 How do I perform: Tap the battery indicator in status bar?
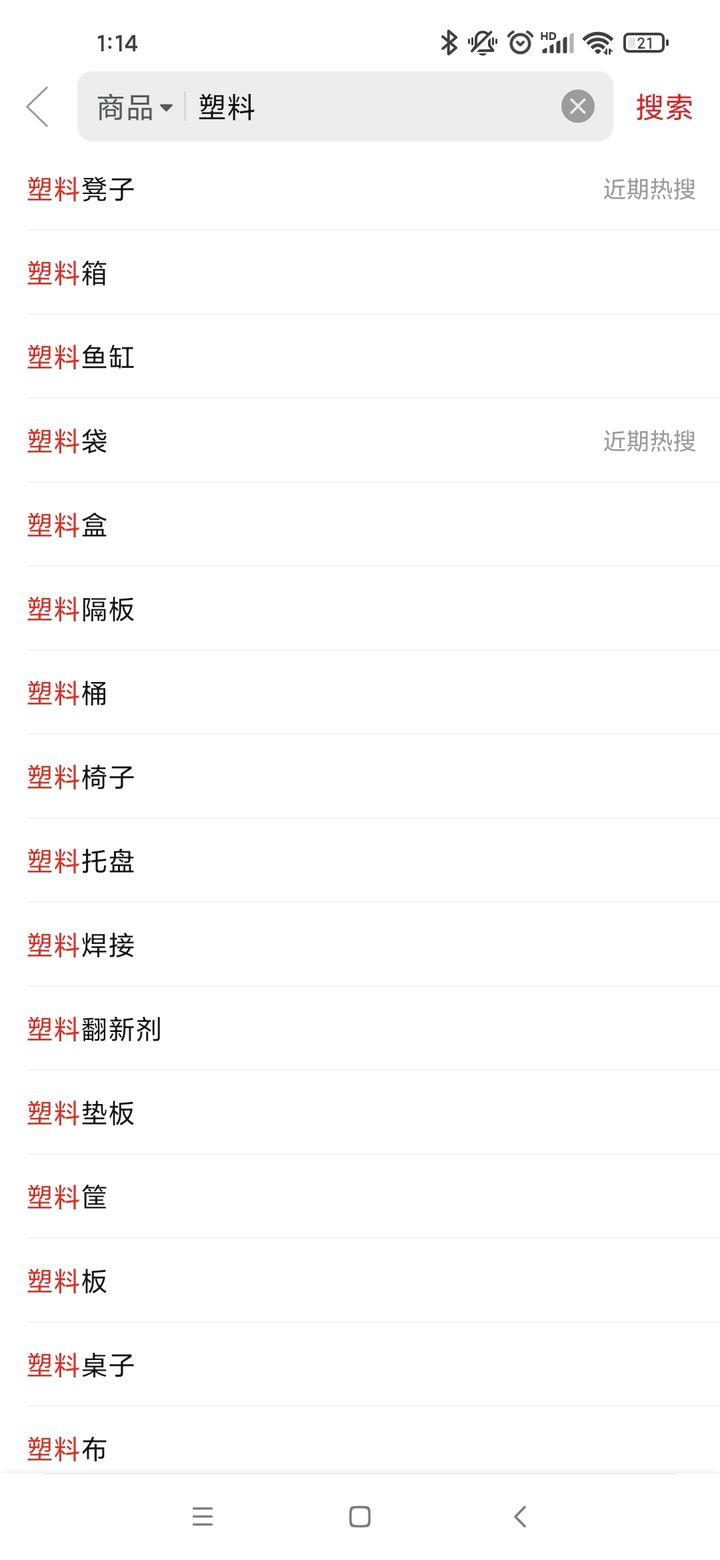pos(646,43)
